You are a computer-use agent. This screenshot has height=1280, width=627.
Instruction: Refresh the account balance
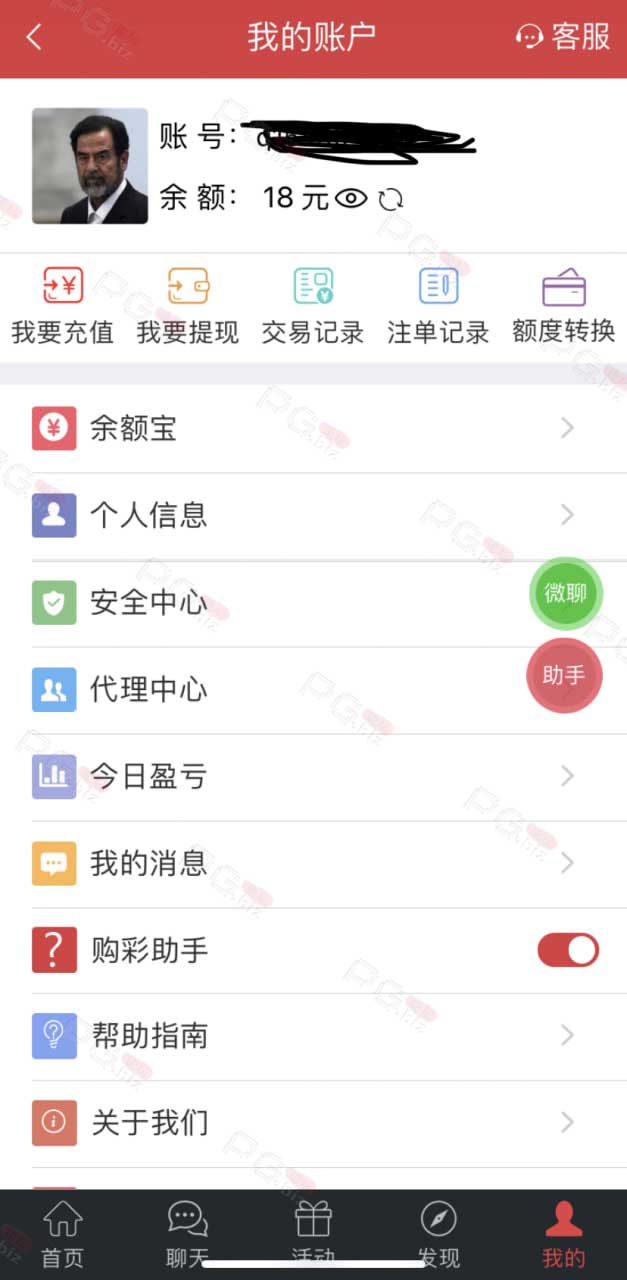391,198
